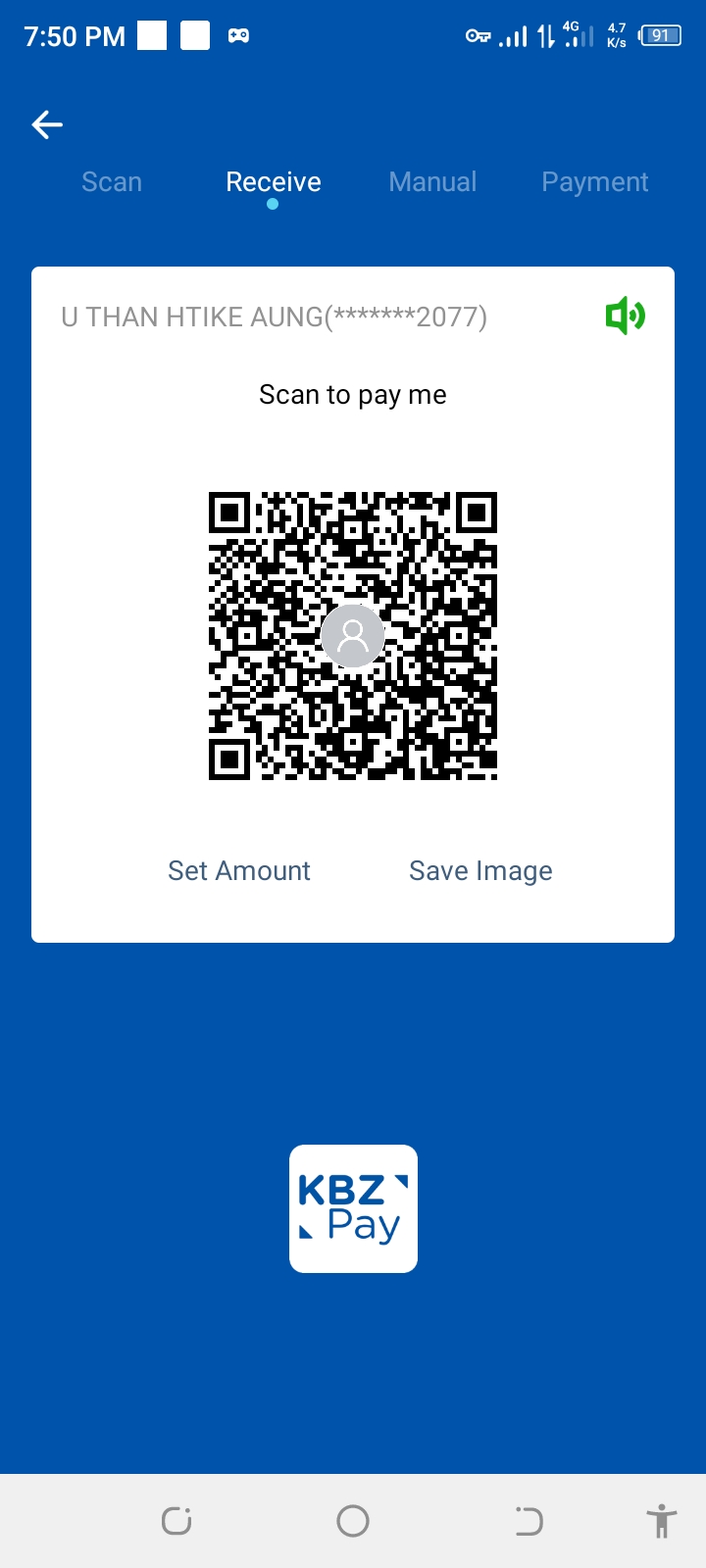Open the accessibility shortcut

[x=662, y=1521]
